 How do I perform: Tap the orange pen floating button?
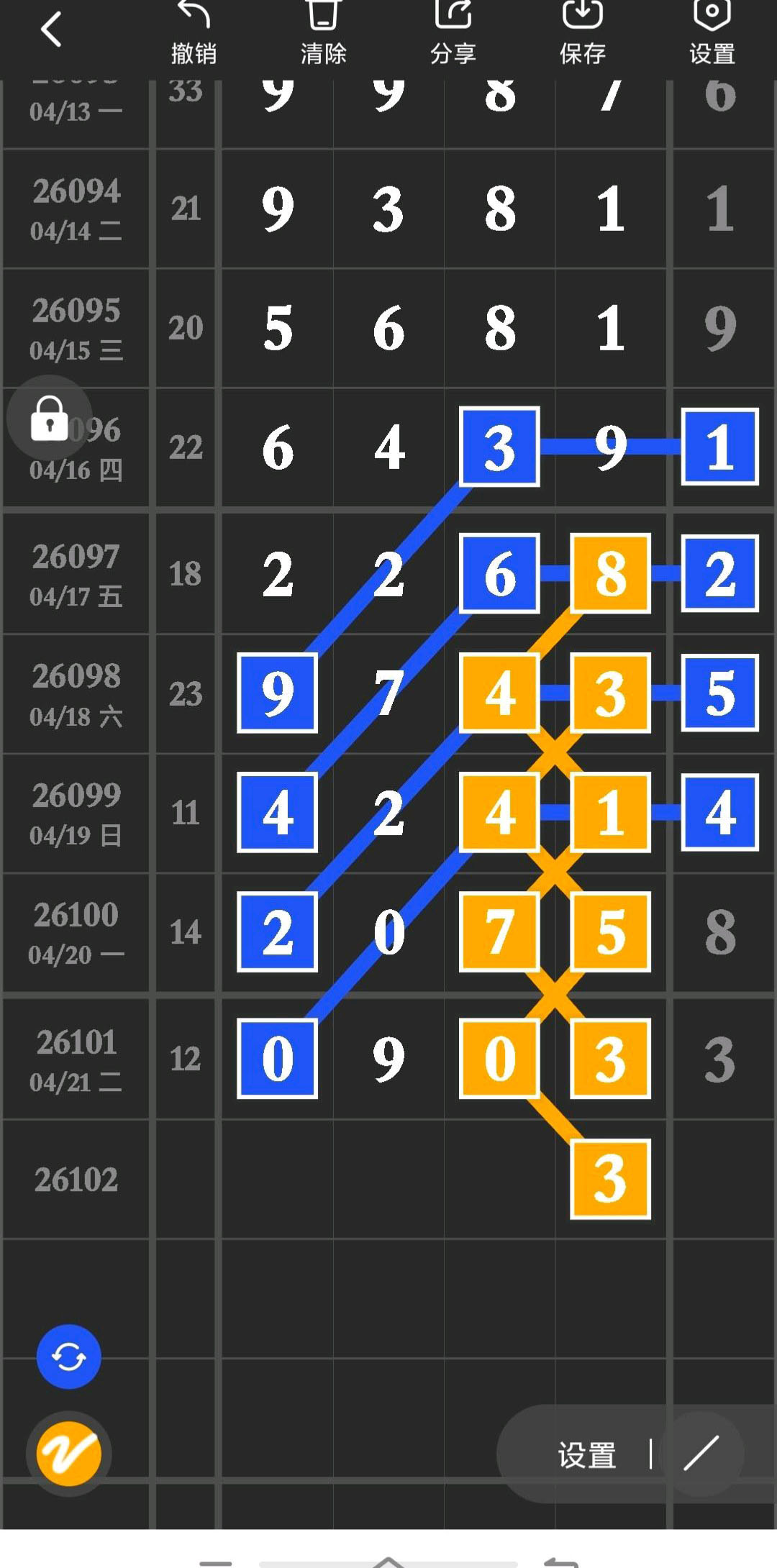click(69, 1453)
